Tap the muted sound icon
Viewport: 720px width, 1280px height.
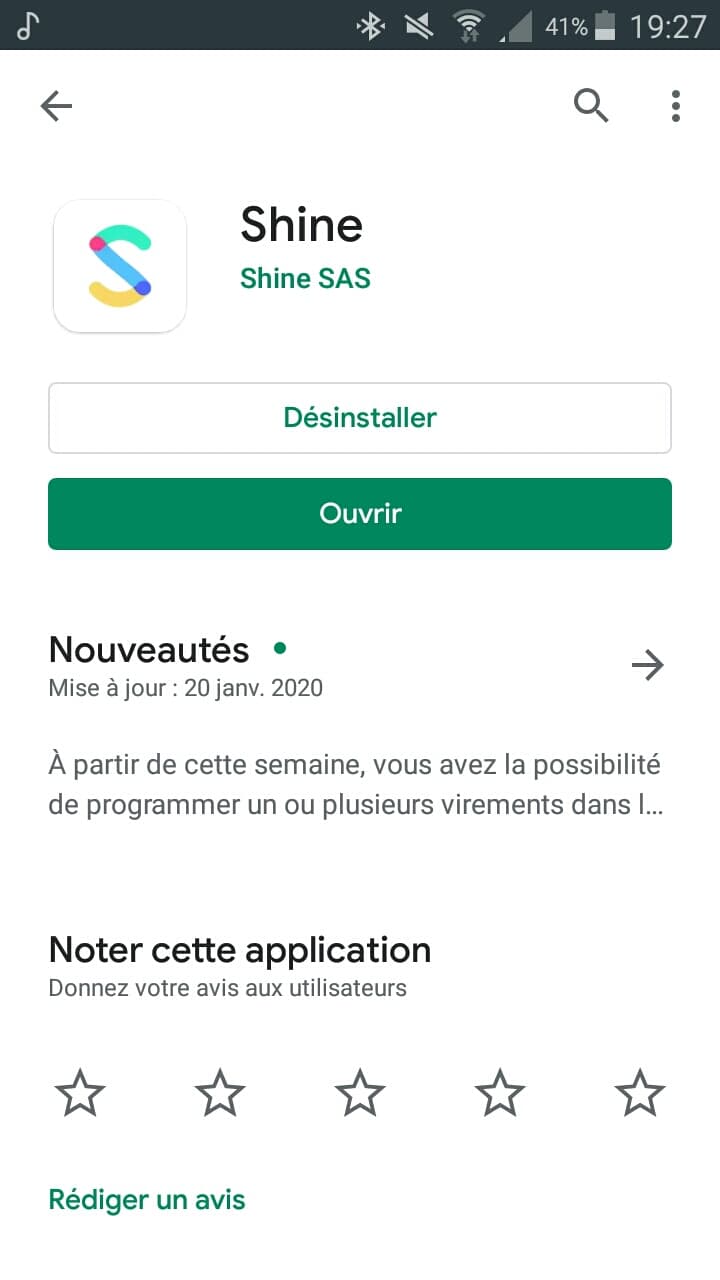pyautogui.click(x=417, y=25)
